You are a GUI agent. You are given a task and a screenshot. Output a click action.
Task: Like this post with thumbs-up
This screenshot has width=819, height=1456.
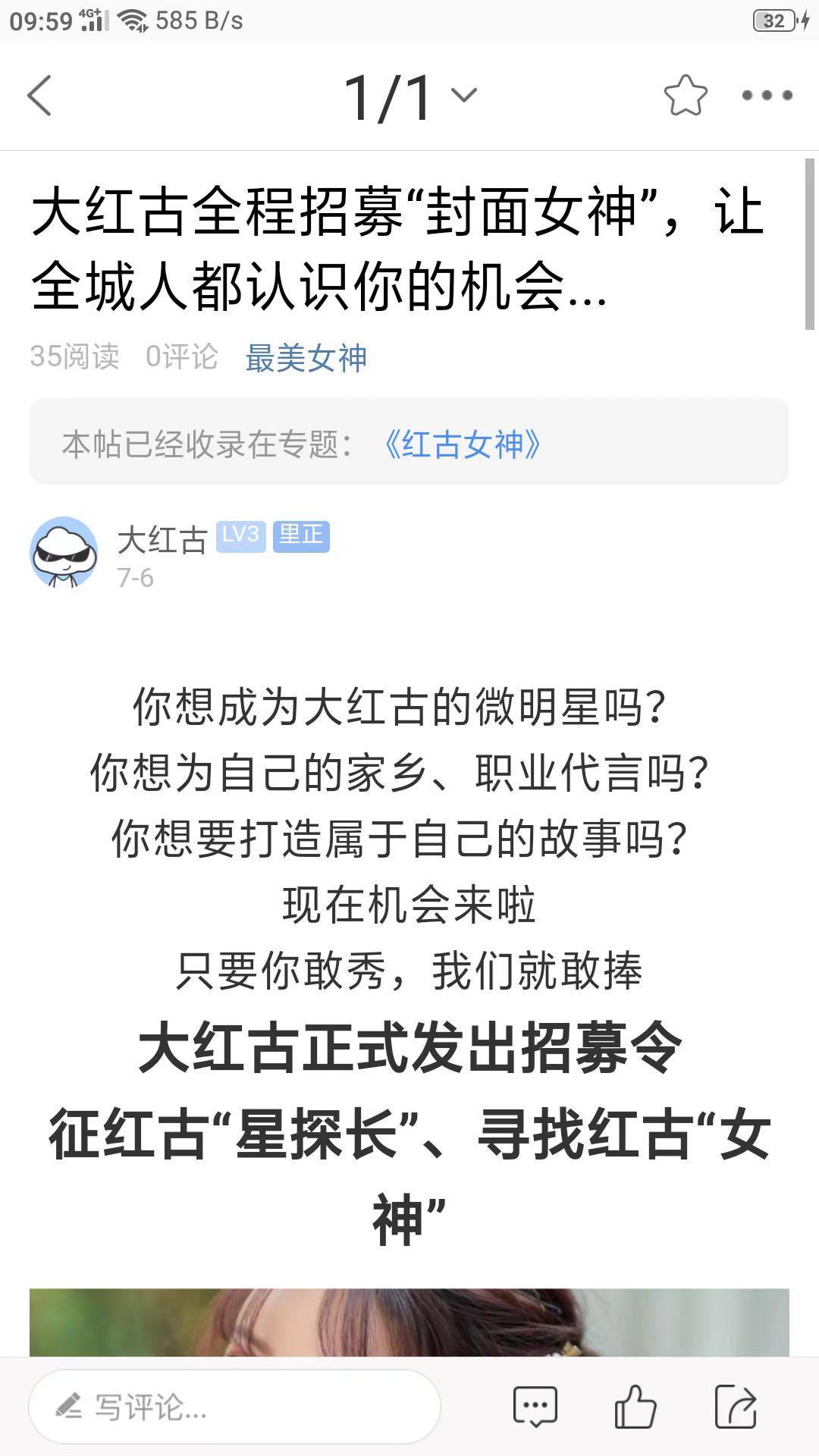click(x=635, y=1407)
